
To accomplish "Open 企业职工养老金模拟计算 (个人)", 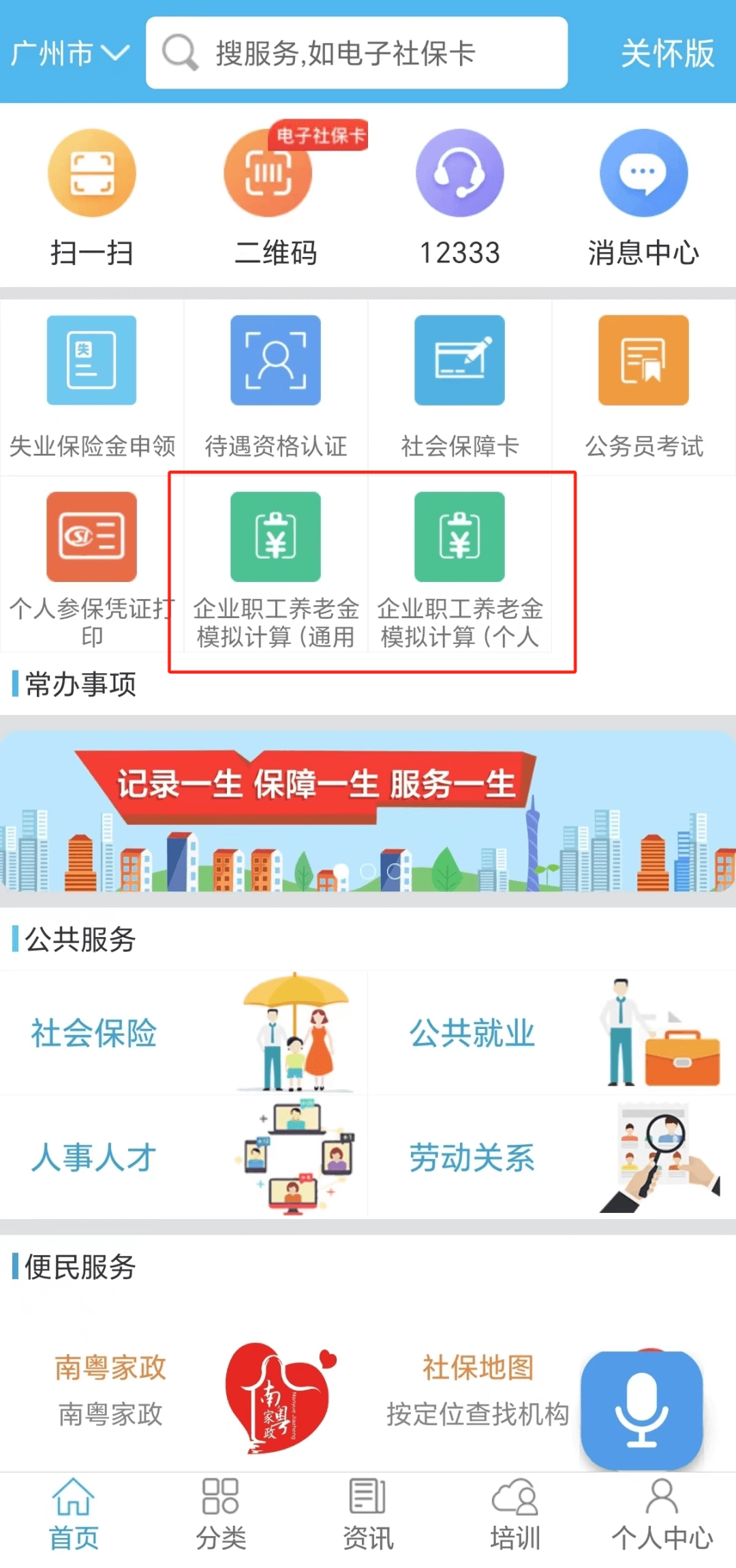I will [x=460, y=566].
